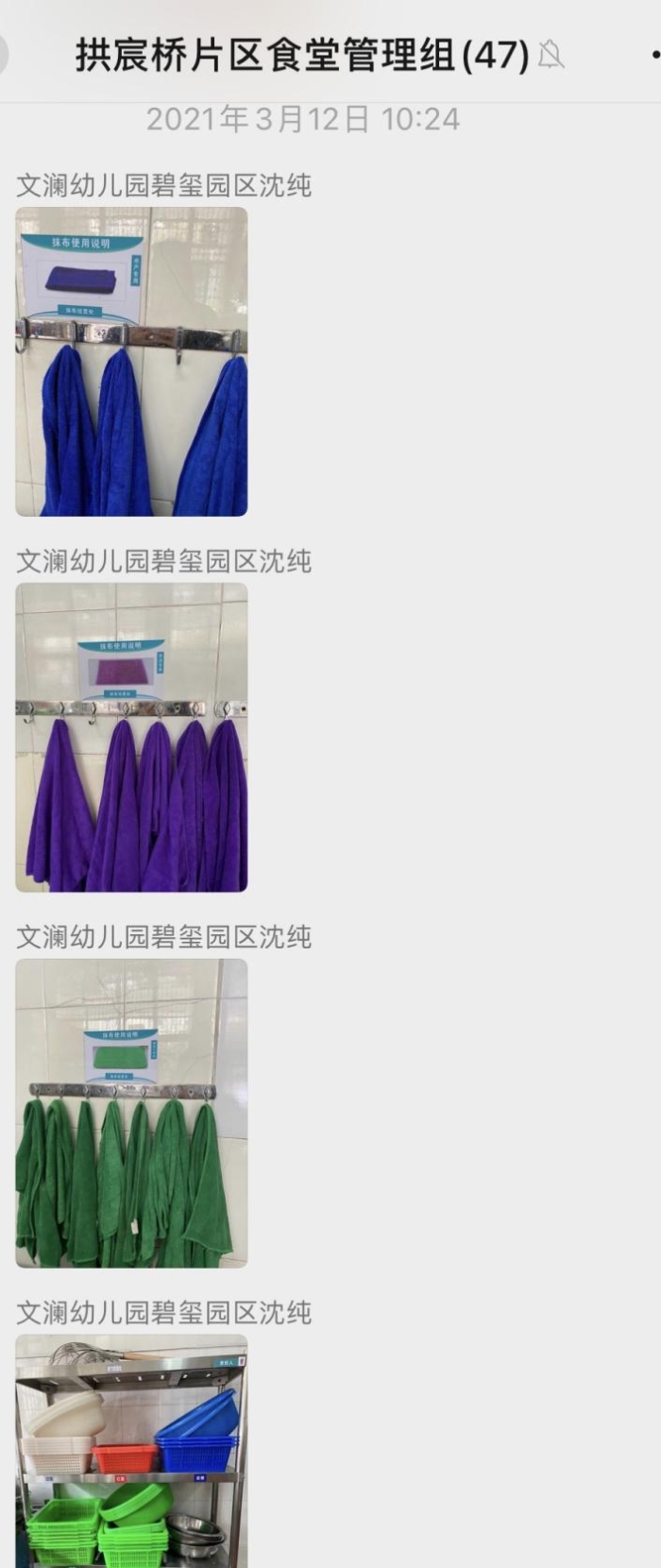The width and height of the screenshot is (661, 1568).
Task: Open the group chat options menu
Action: pyautogui.click(x=653, y=55)
